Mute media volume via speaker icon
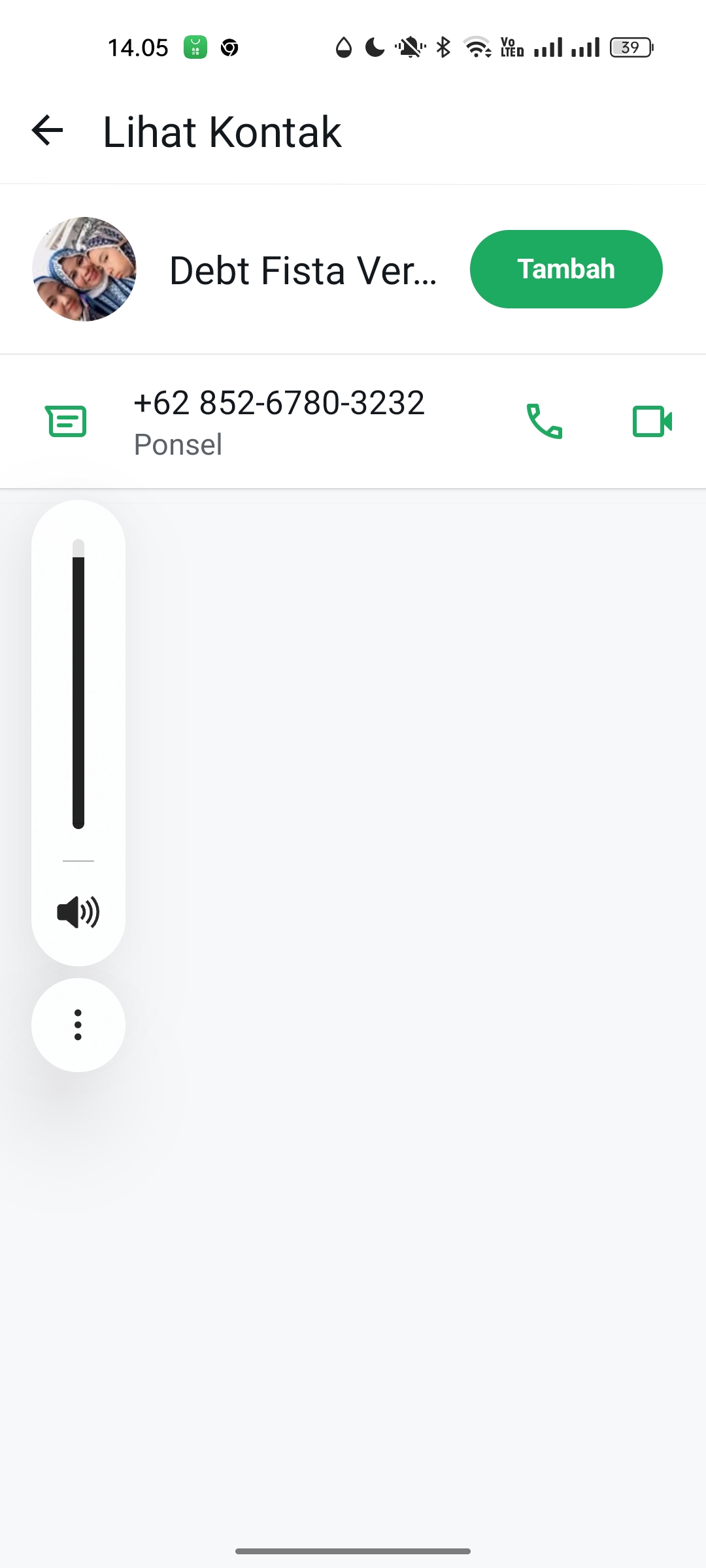Image resolution: width=706 pixels, height=1568 pixels. pyautogui.click(x=78, y=912)
